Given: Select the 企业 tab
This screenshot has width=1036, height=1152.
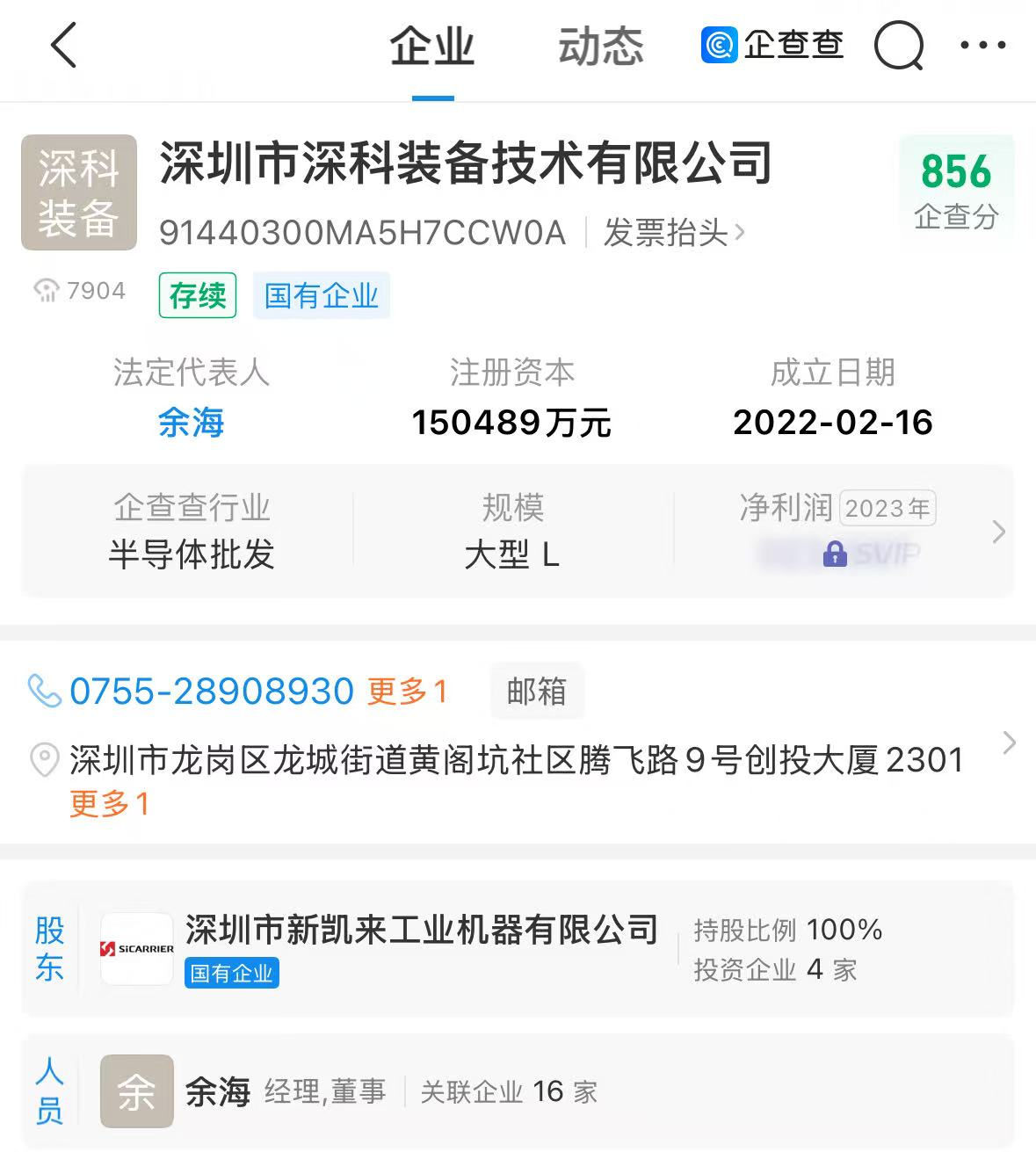Looking at the screenshot, I should (x=432, y=47).
